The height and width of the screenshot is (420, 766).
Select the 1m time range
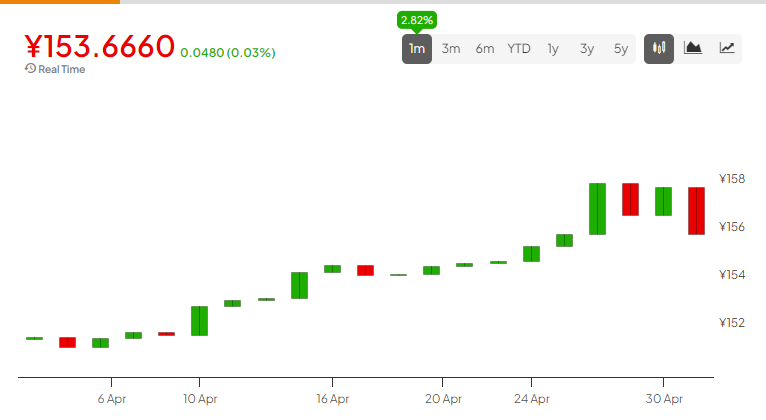417,48
